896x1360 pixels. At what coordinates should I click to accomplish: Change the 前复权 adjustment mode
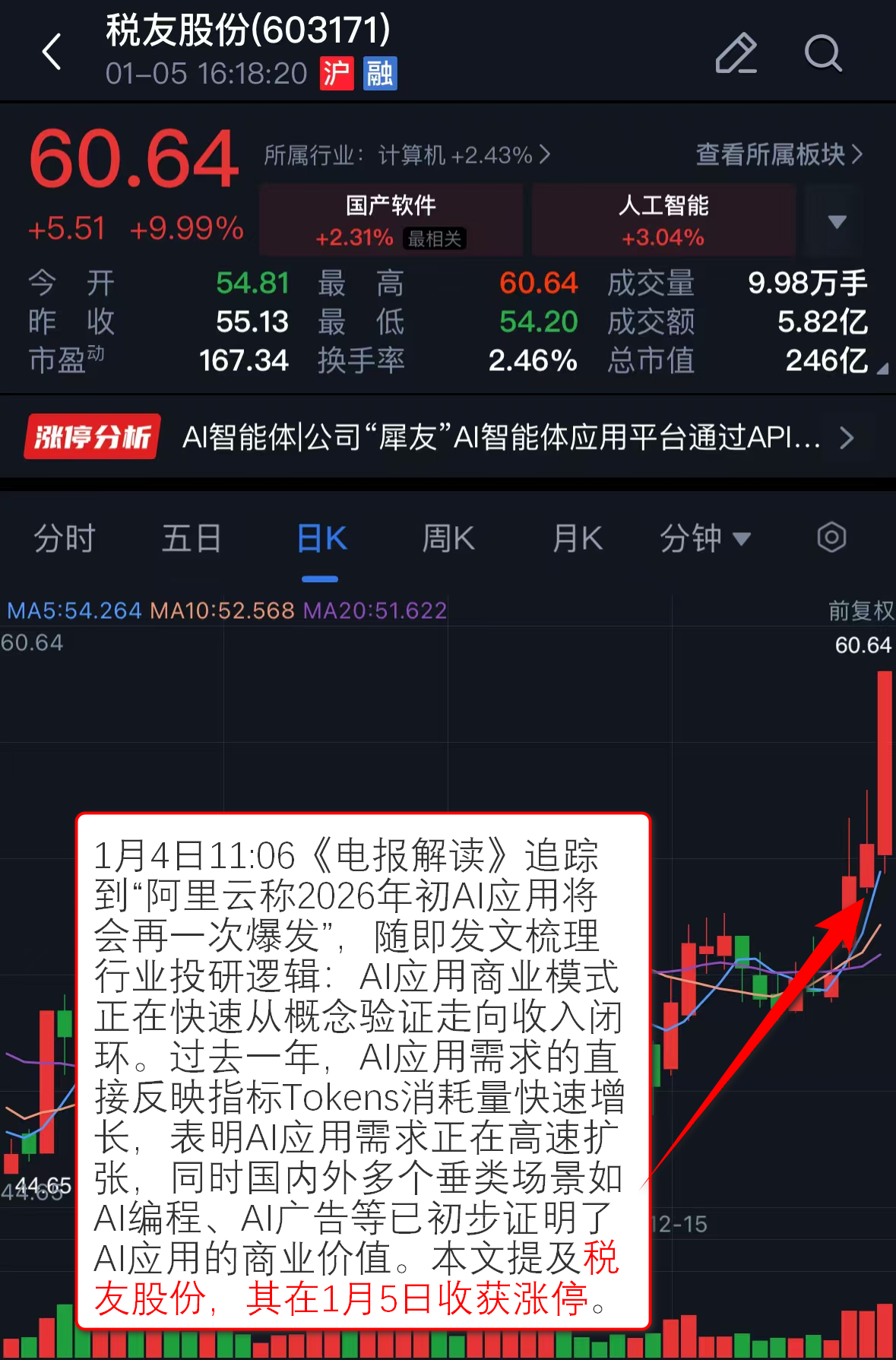(x=860, y=610)
